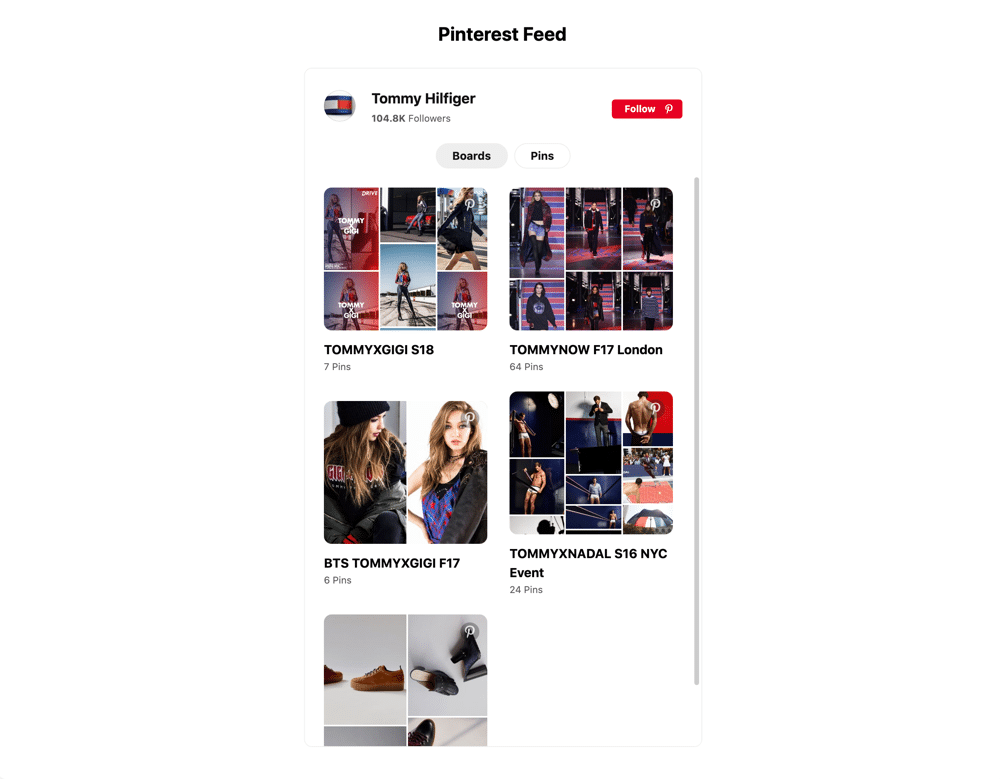Switch to the Boards tab
1000x779 pixels.
(x=471, y=156)
